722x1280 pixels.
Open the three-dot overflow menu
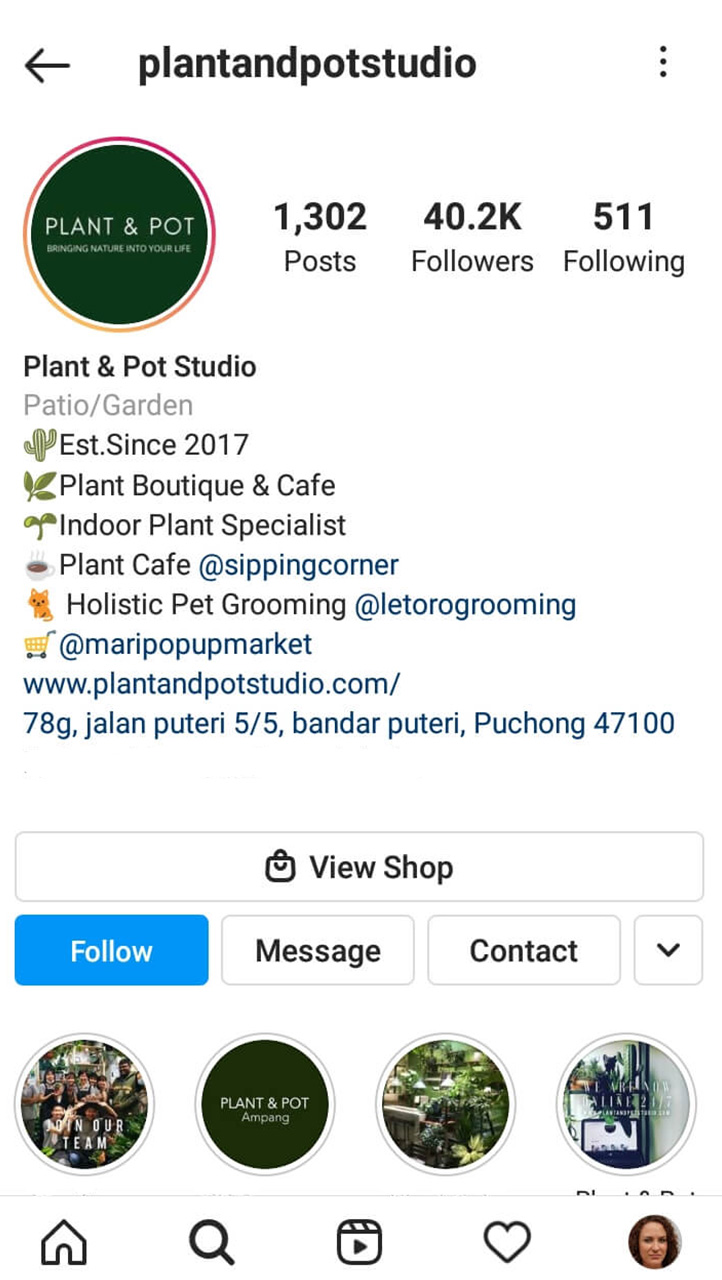662,62
